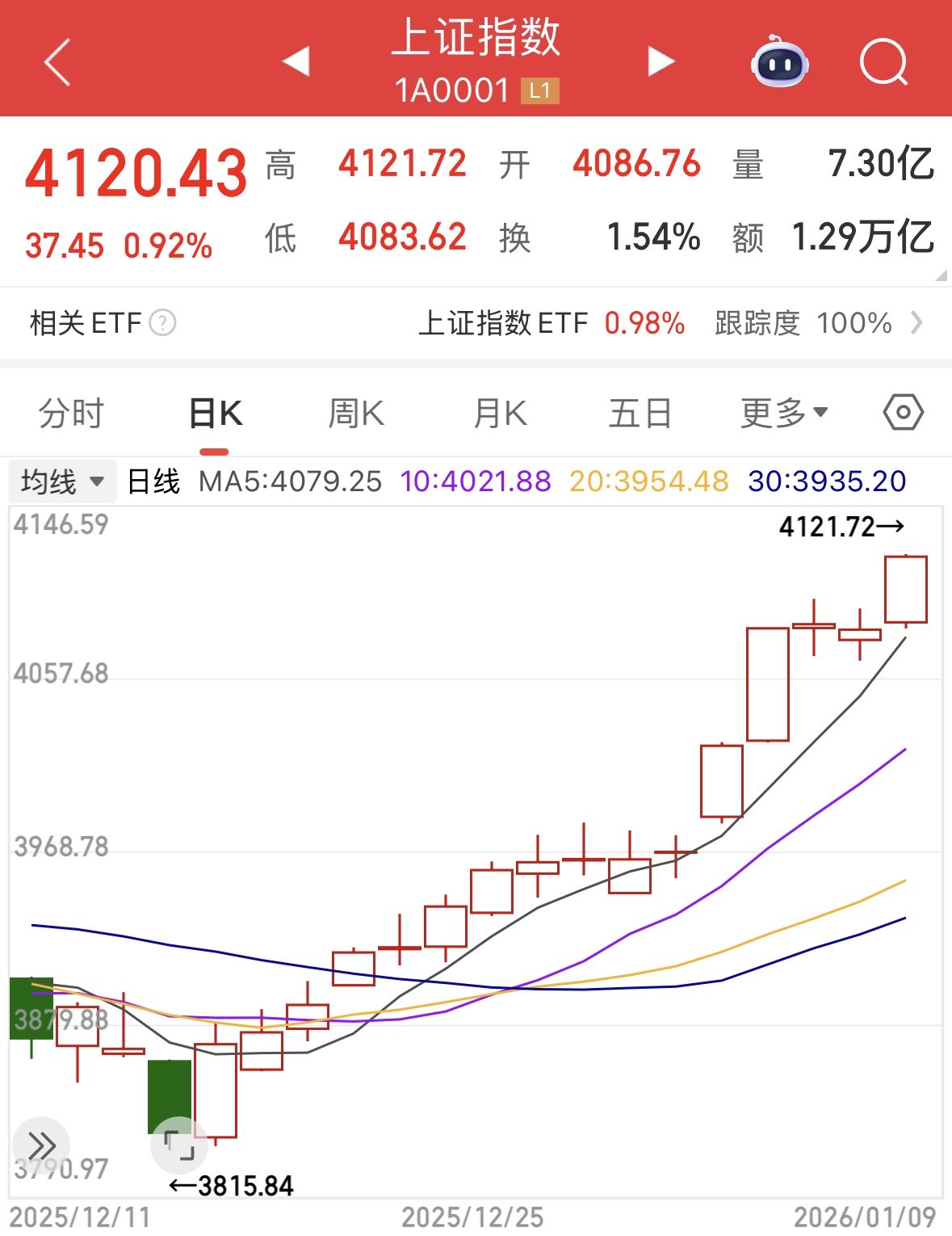
Task: Switch to the previous stock with left triangle
Action: click(x=296, y=61)
